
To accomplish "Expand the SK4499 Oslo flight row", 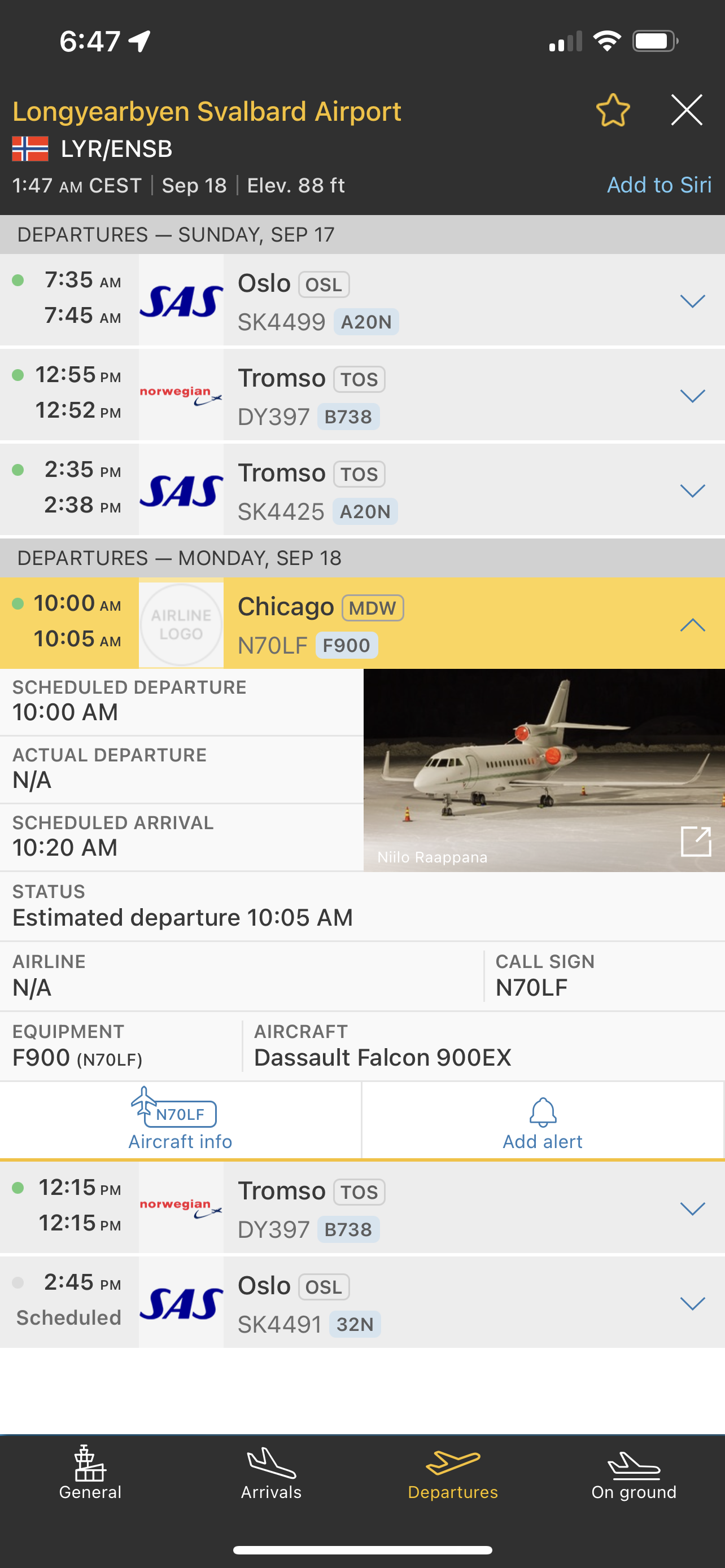I will point(692,301).
